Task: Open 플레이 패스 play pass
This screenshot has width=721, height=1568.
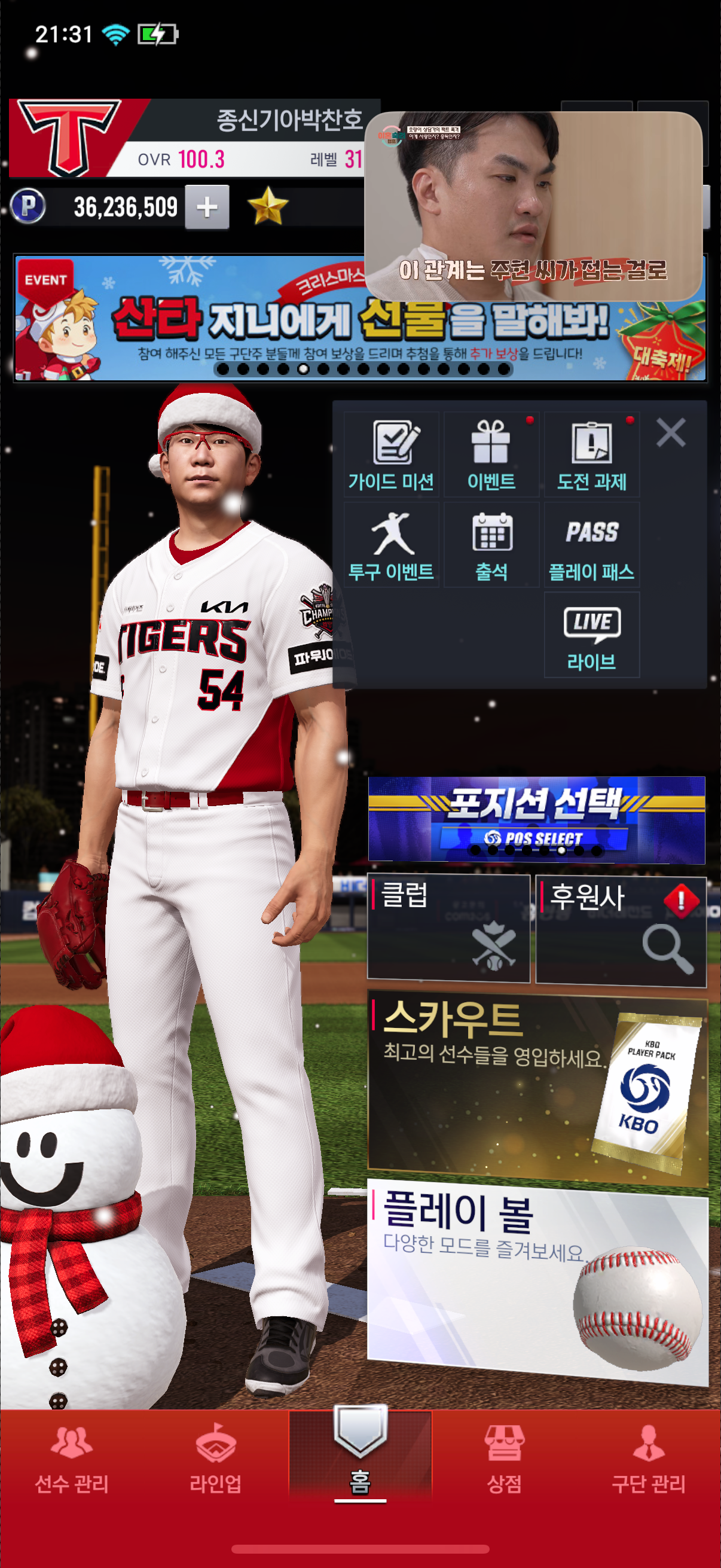Action: [591, 544]
